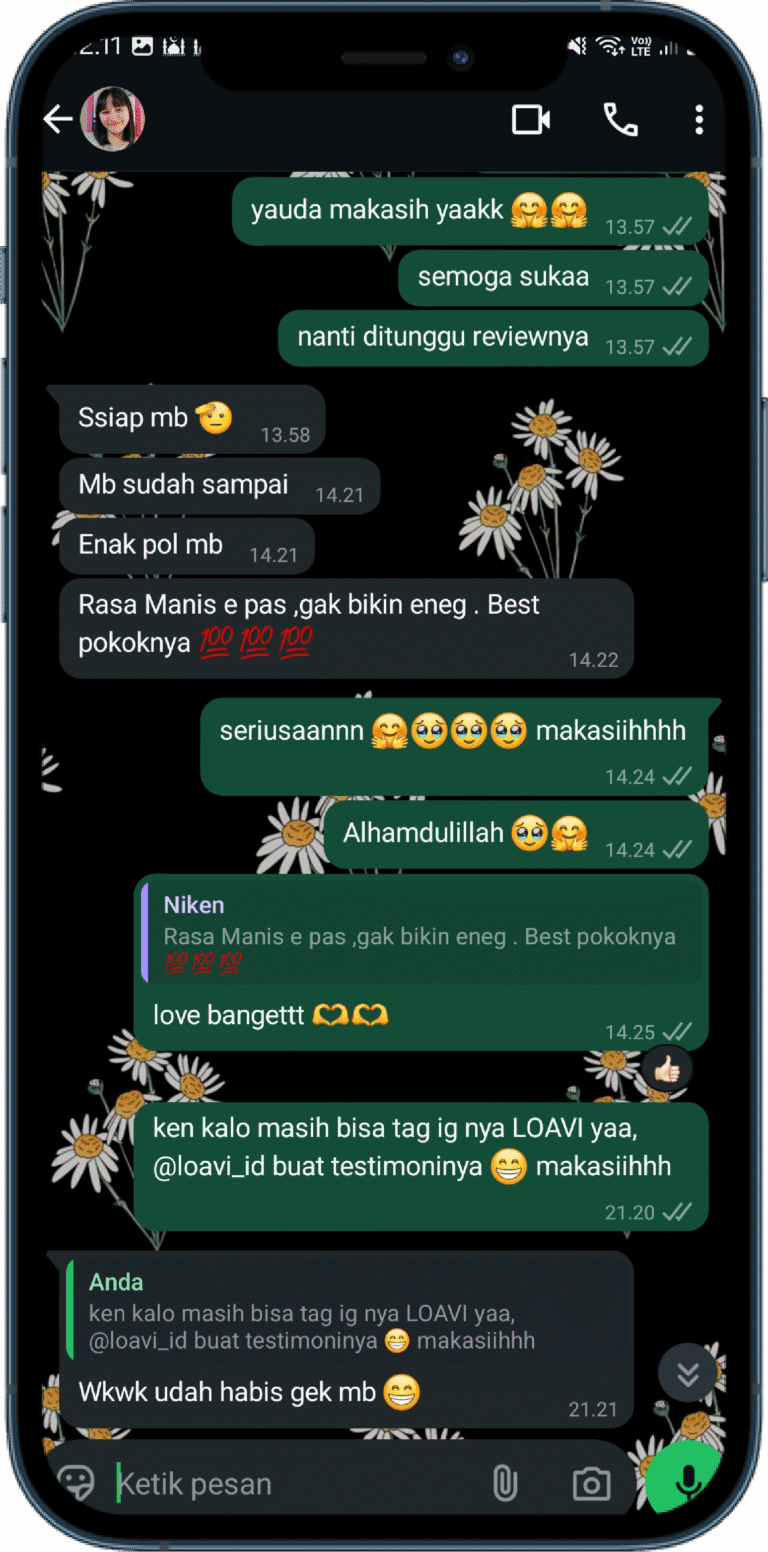This screenshot has width=768, height=1552.
Task: Jump to the latest messages with the down arrows
Action: pyautogui.click(x=687, y=1373)
